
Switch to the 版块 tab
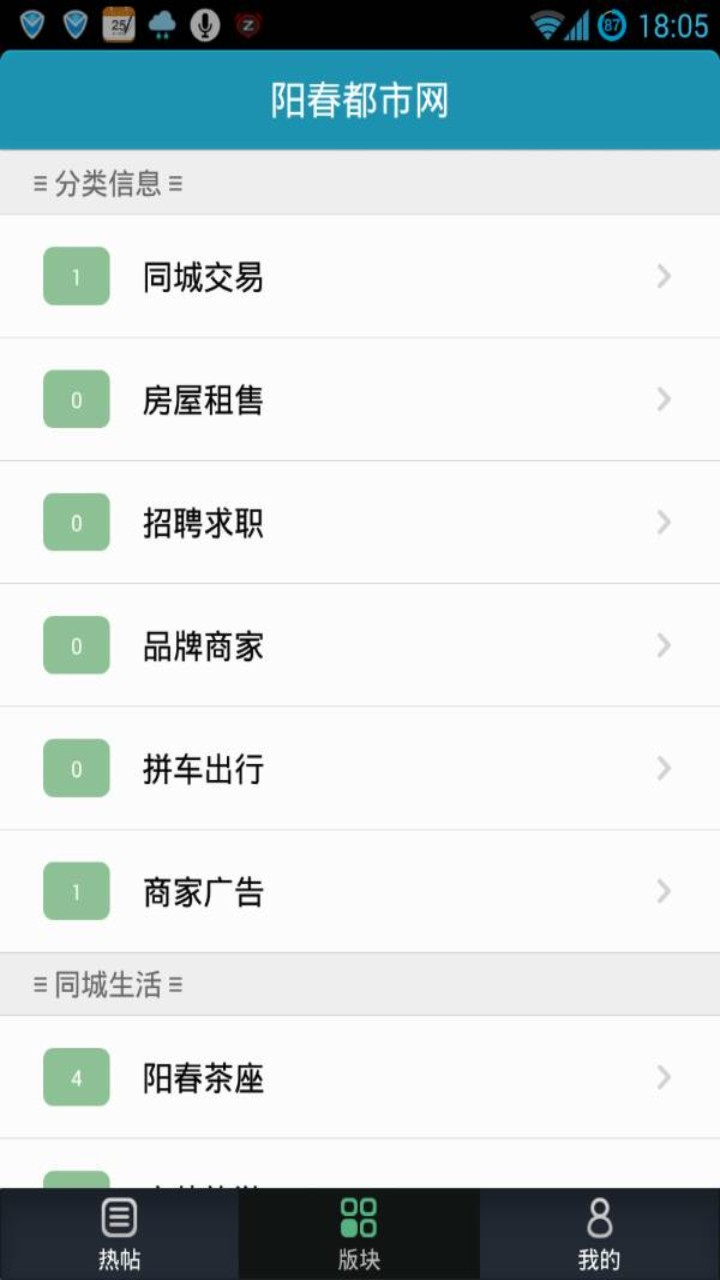360,1234
